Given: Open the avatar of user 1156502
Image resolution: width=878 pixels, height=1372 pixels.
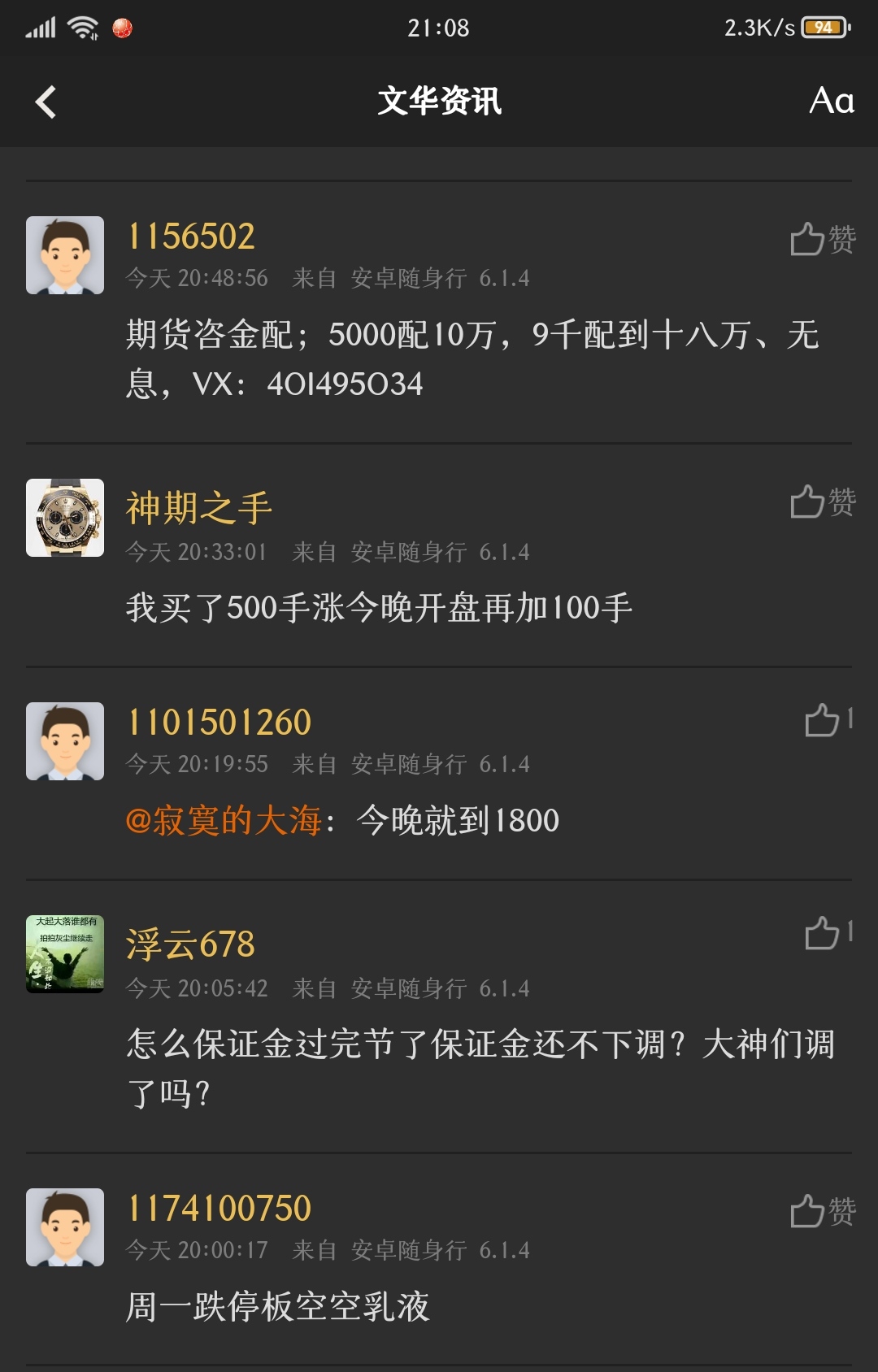Looking at the screenshot, I should (65, 255).
